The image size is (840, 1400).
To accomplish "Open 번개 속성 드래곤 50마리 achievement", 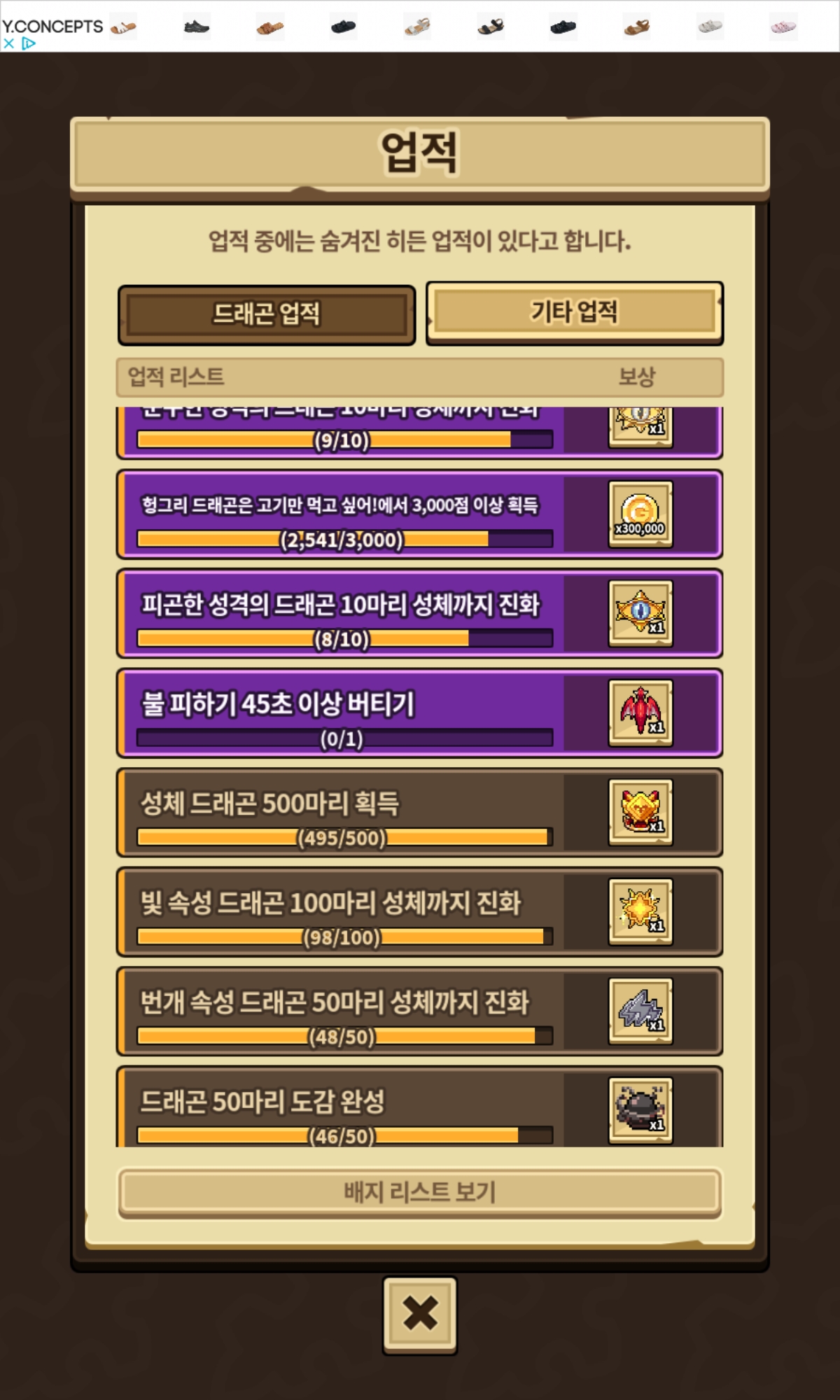I will [343, 1011].
